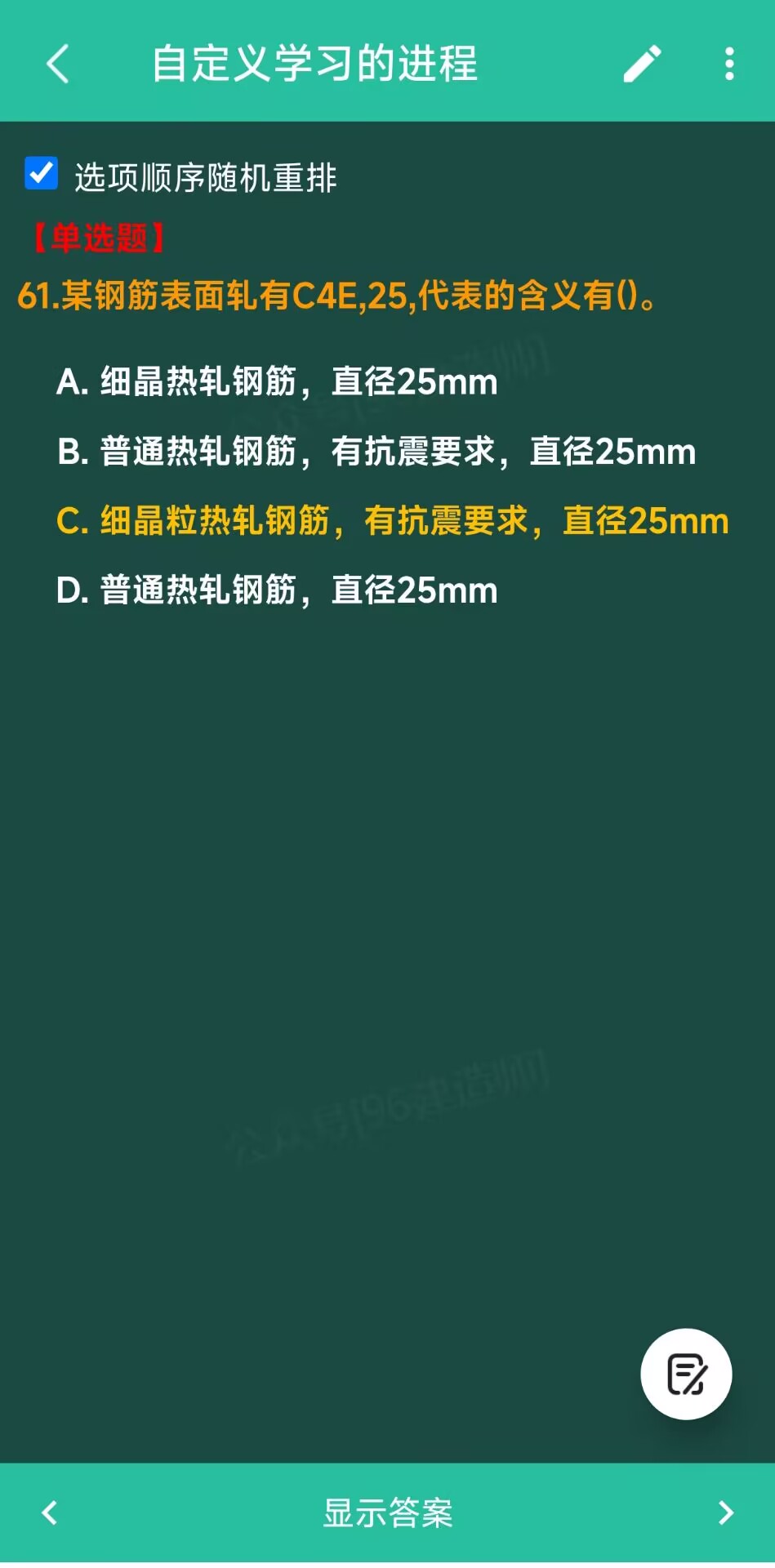Open the three-dot overflow menu
Viewport: 775px width, 1568px height.
click(x=729, y=64)
